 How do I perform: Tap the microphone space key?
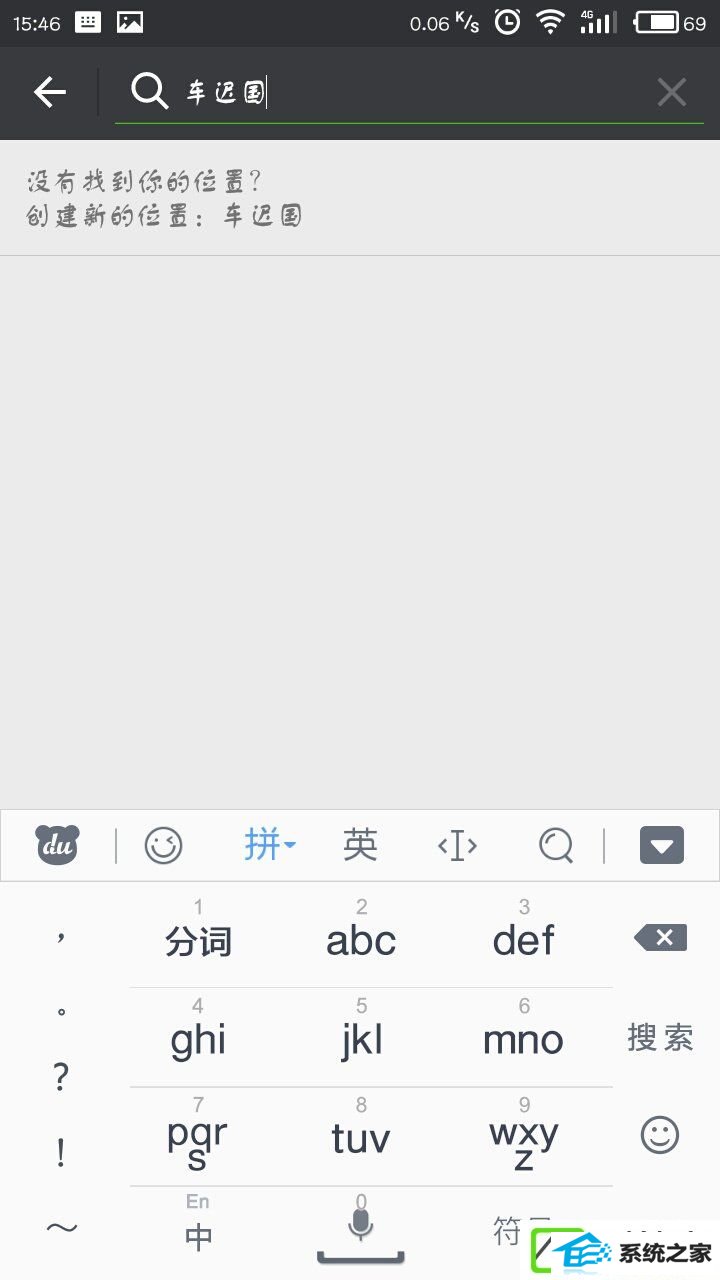click(x=361, y=1228)
